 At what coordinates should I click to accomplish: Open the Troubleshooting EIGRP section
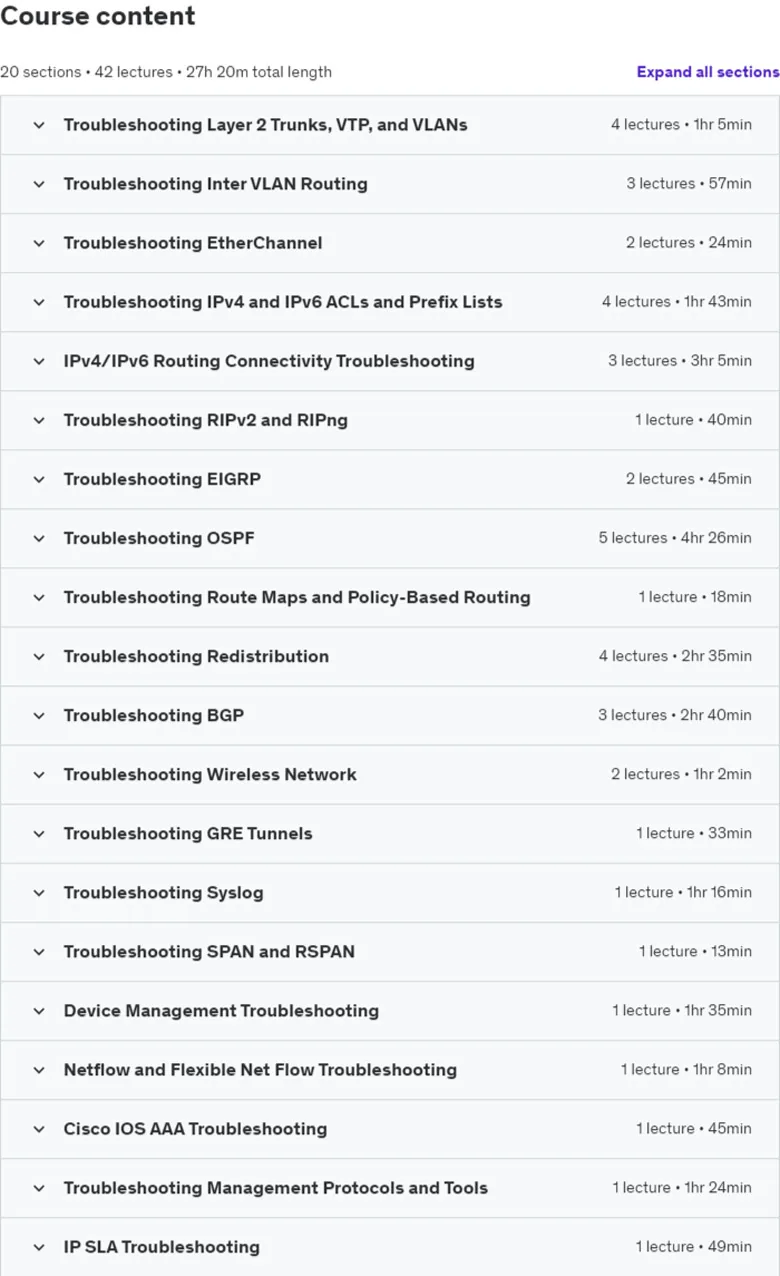[390, 479]
